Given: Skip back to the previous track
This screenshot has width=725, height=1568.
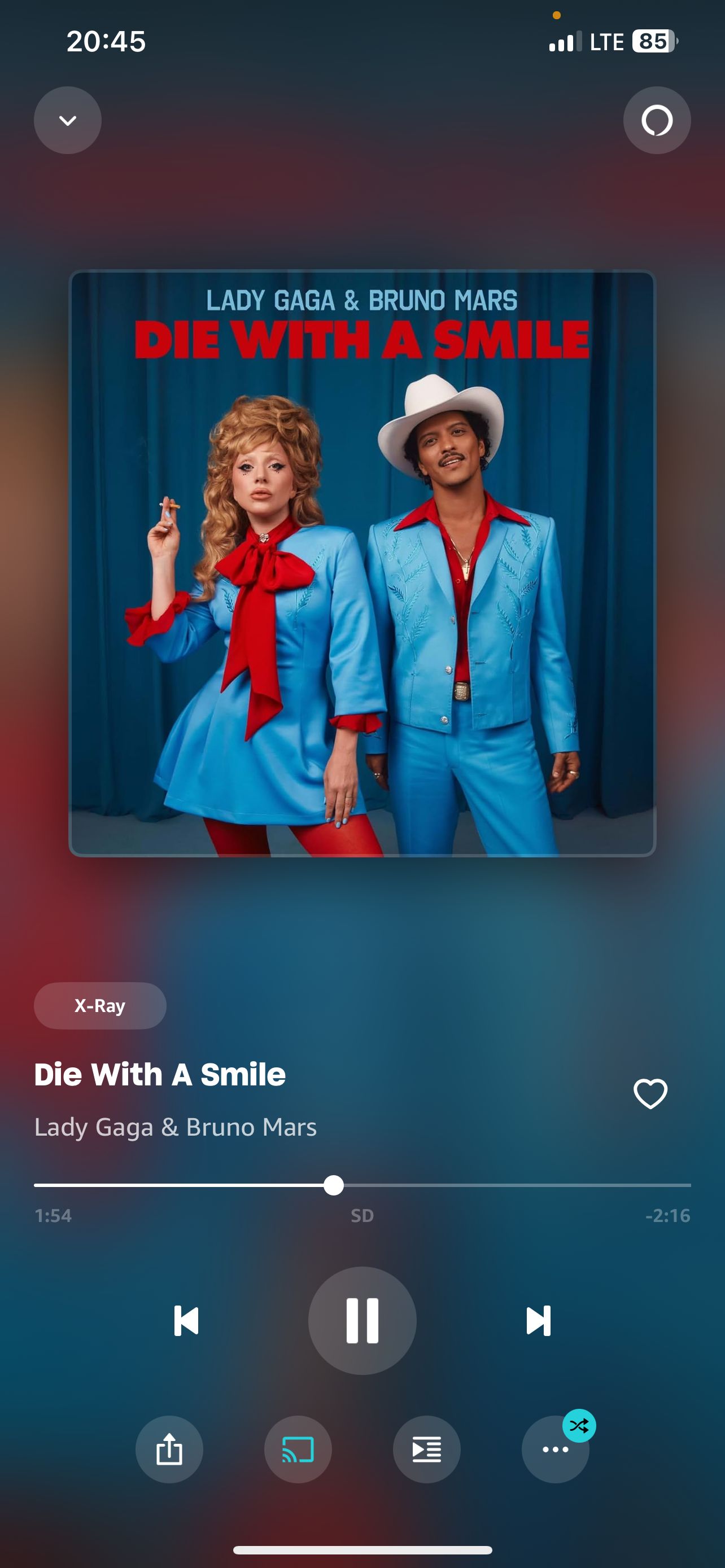Looking at the screenshot, I should point(186,1320).
